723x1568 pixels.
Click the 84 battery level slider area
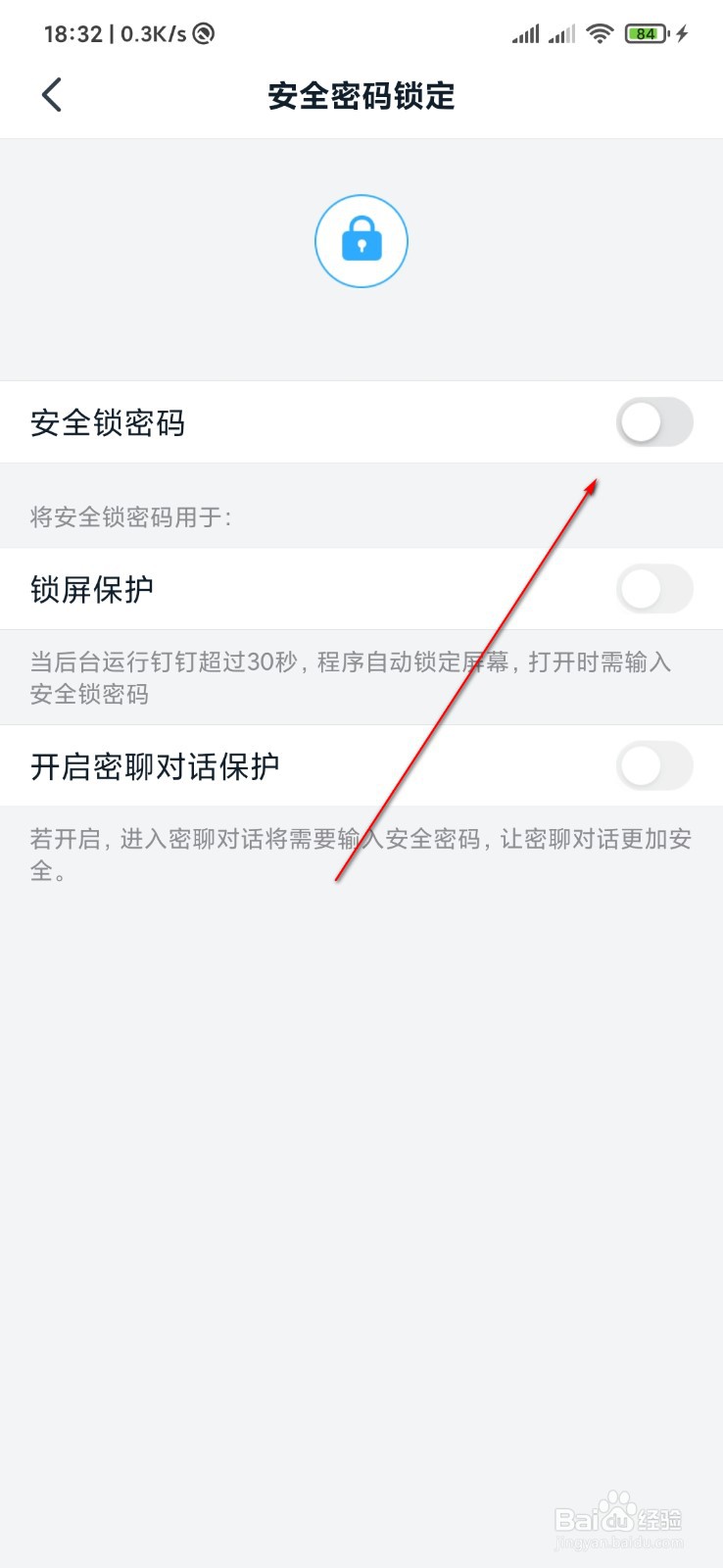(646, 32)
